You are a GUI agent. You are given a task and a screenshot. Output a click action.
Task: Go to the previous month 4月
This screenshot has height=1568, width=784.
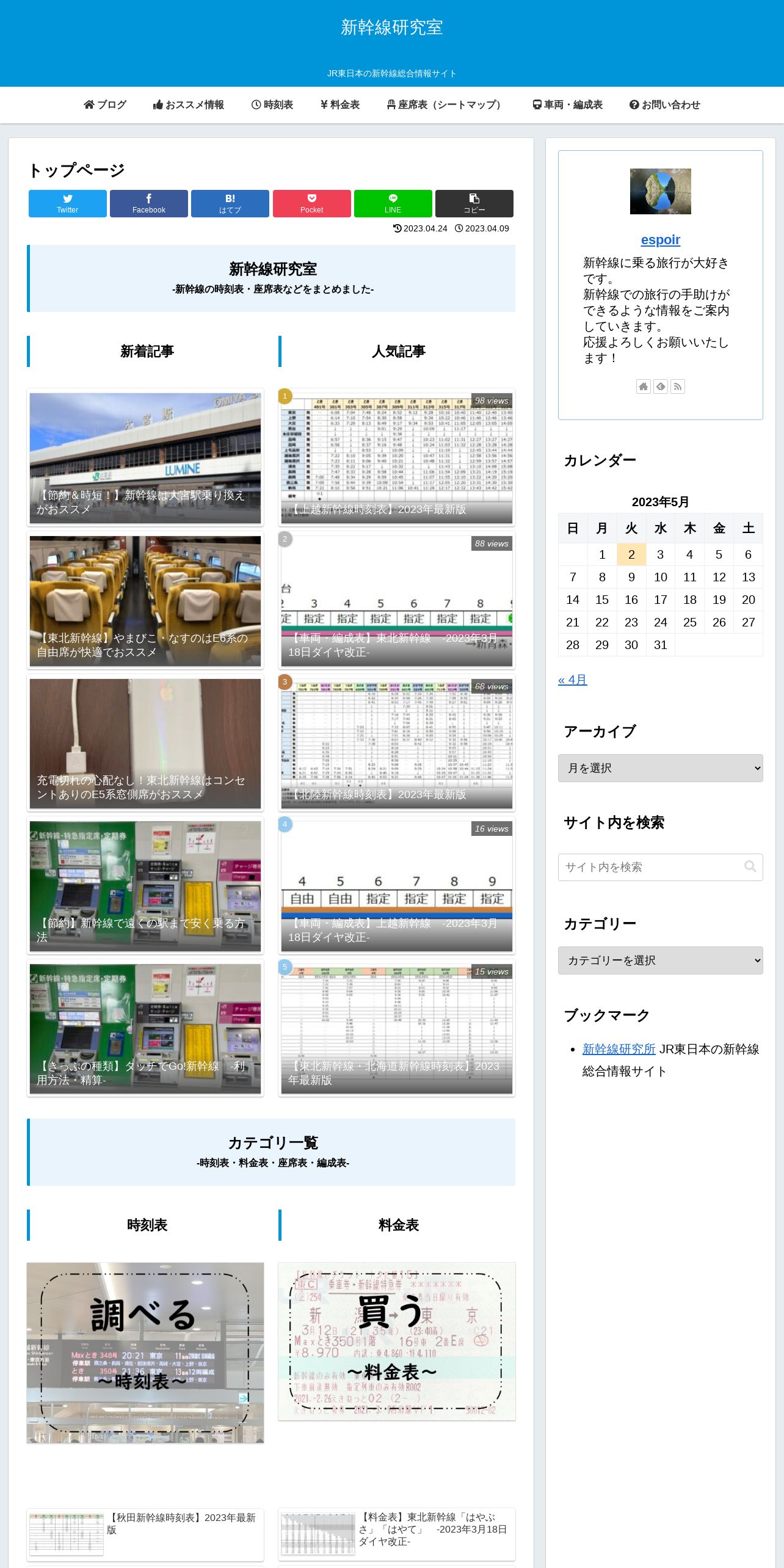click(572, 680)
